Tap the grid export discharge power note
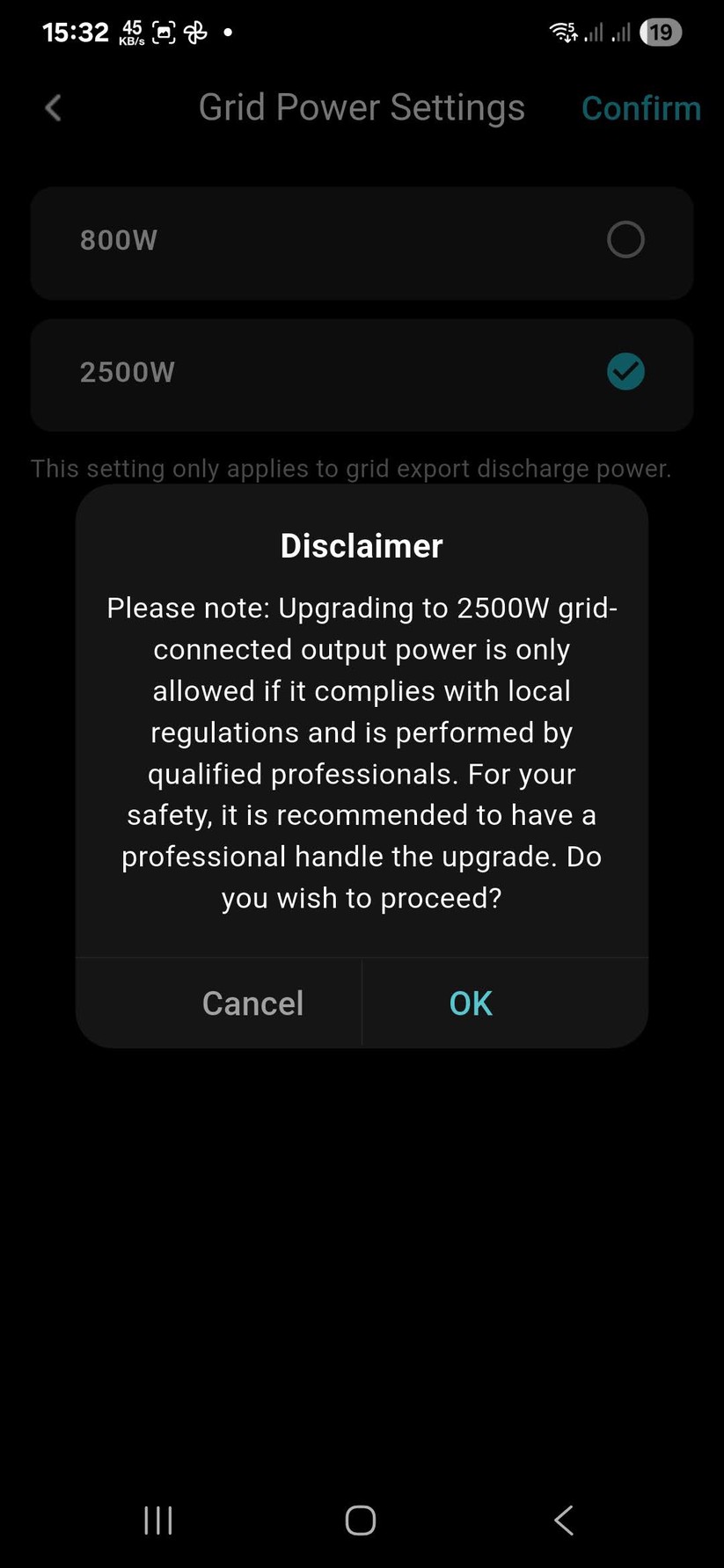The width and height of the screenshot is (724, 1568). 351,468
